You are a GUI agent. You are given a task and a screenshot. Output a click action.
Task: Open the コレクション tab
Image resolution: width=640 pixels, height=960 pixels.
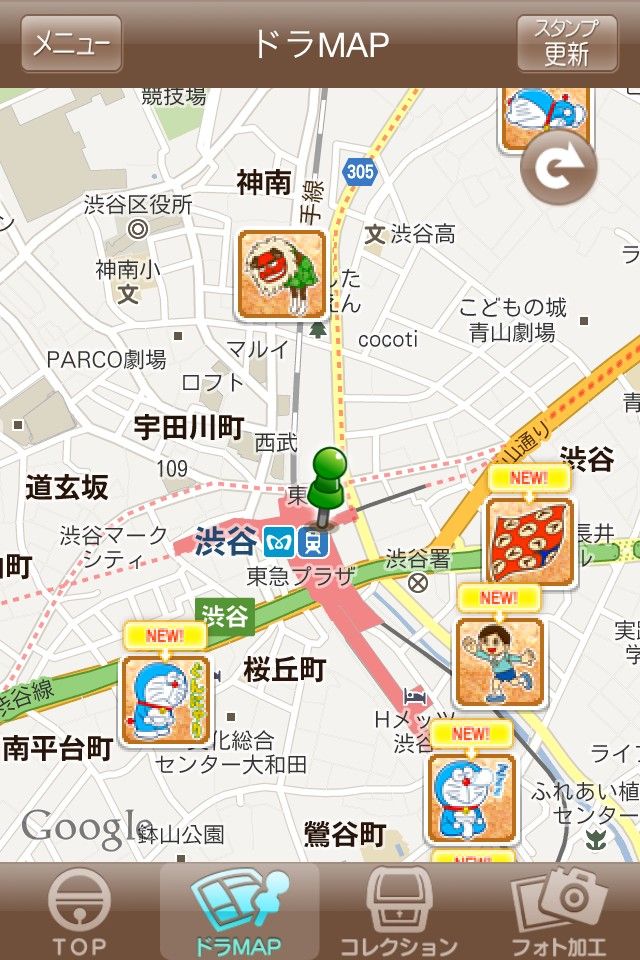pyautogui.click(x=399, y=912)
